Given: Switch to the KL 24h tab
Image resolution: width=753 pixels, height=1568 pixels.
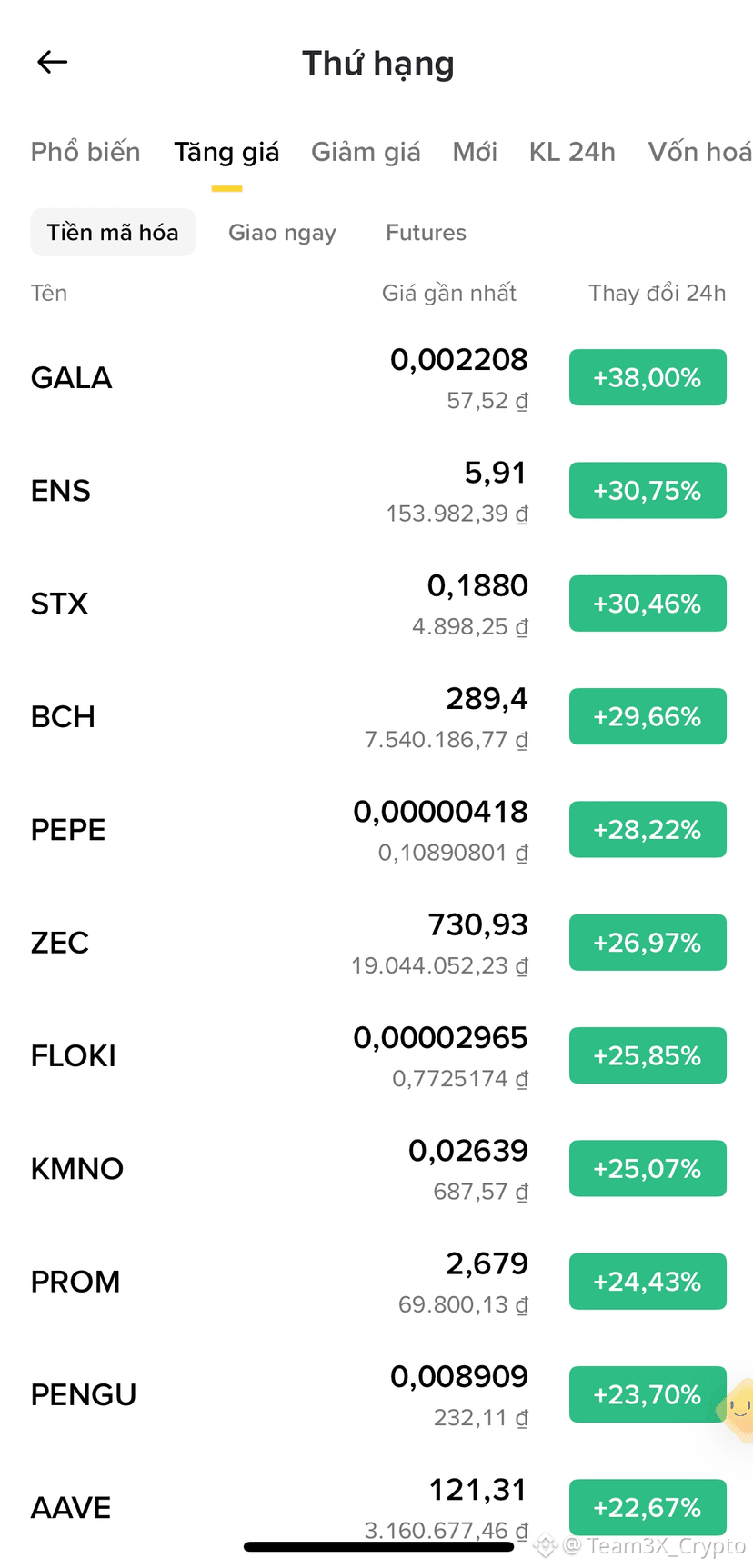Looking at the screenshot, I should click(572, 152).
